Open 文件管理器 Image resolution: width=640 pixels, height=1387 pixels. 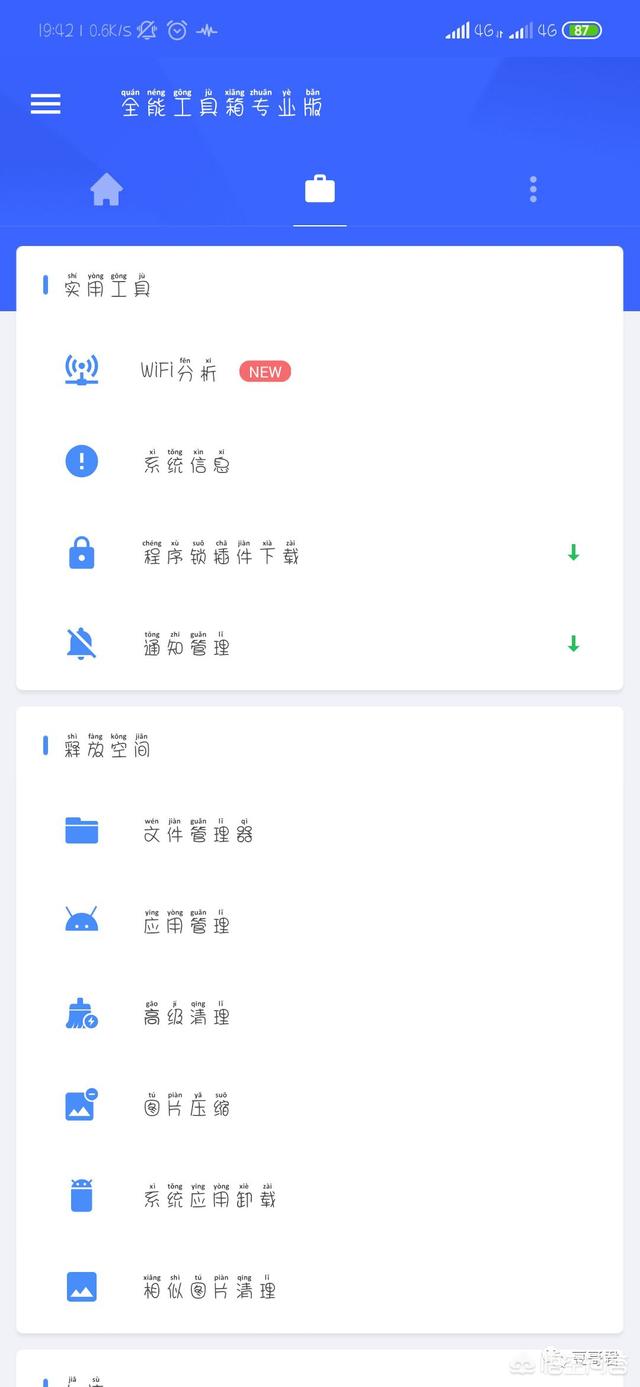[x=320, y=830]
